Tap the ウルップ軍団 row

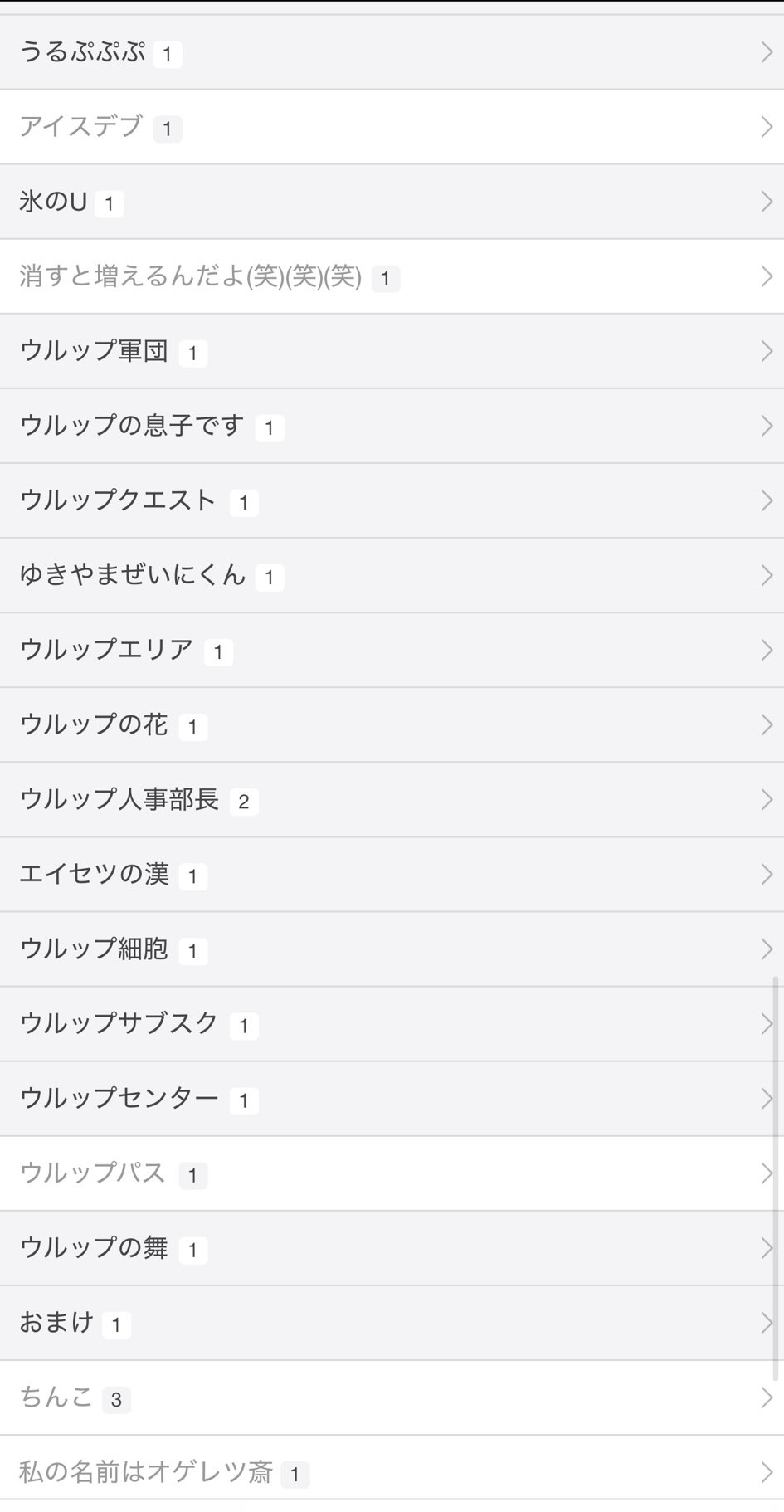click(392, 351)
